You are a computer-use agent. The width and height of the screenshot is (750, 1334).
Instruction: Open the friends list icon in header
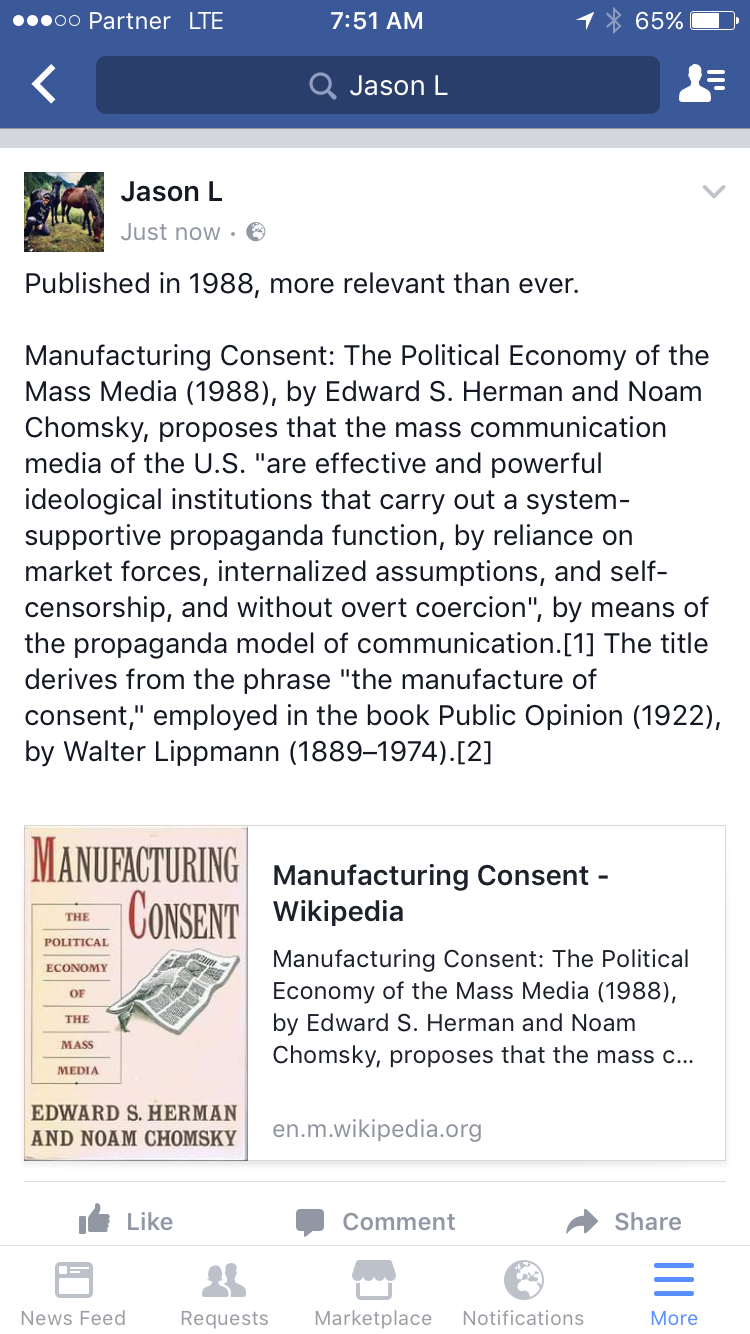[701, 85]
